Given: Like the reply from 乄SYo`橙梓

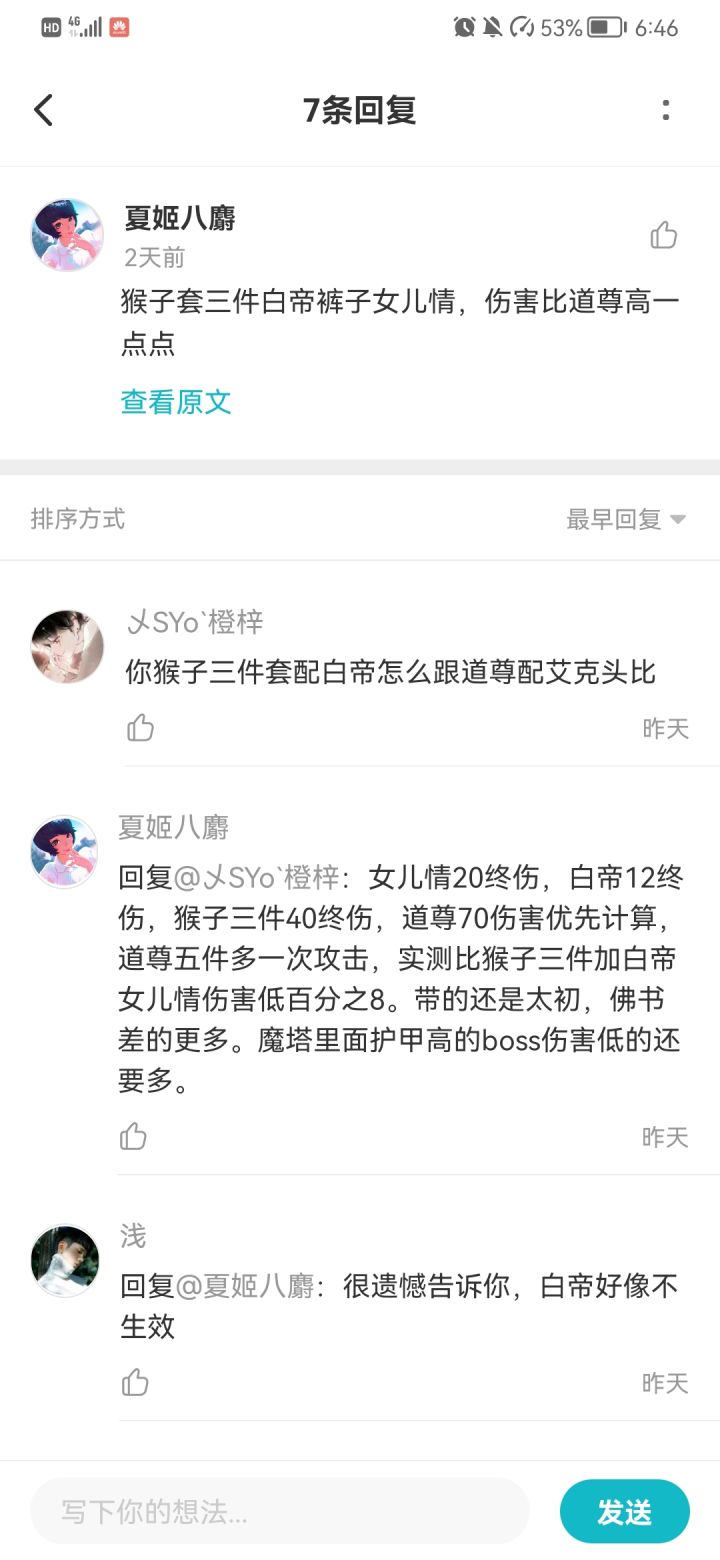Looking at the screenshot, I should click(x=141, y=728).
